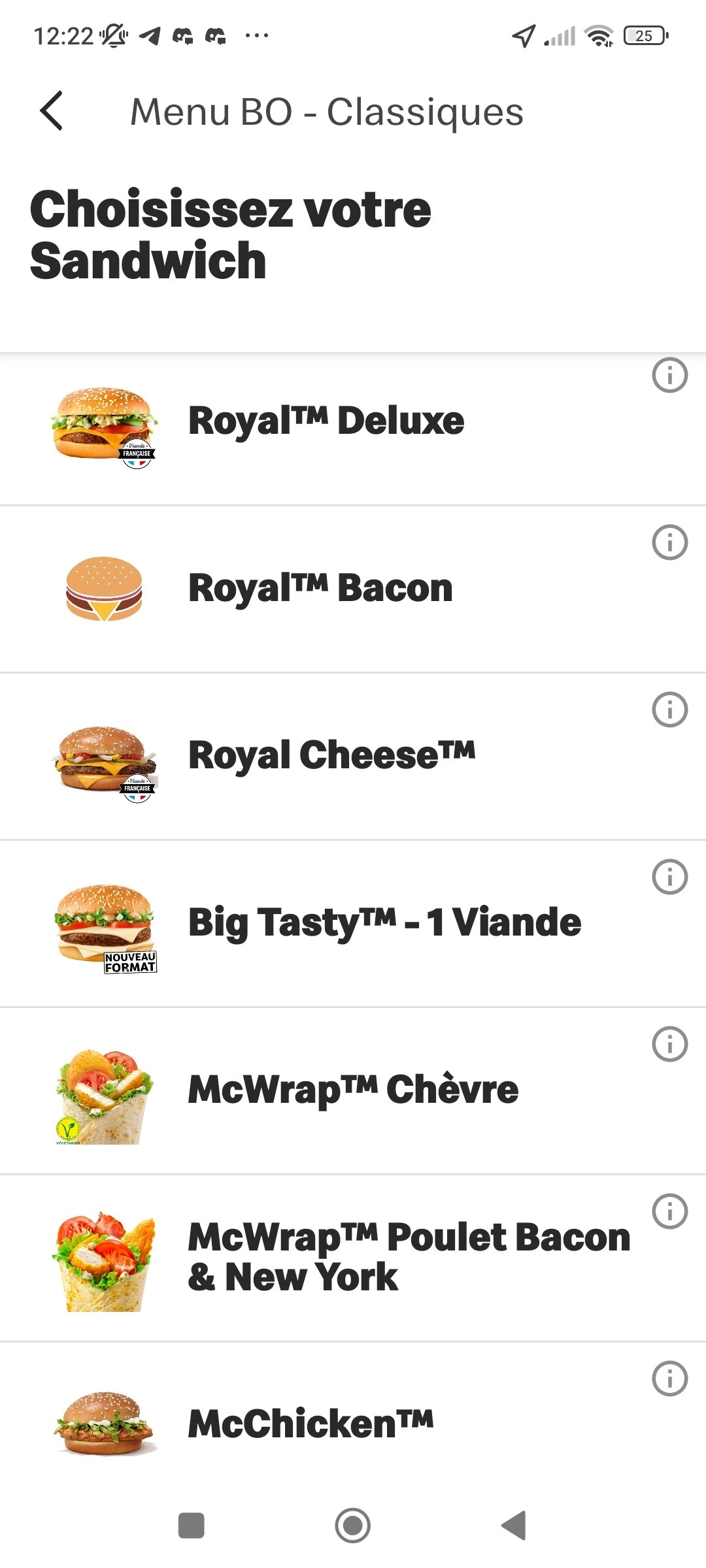706x1568 pixels.
Task: Tap the system home button
Action: pos(352,1526)
